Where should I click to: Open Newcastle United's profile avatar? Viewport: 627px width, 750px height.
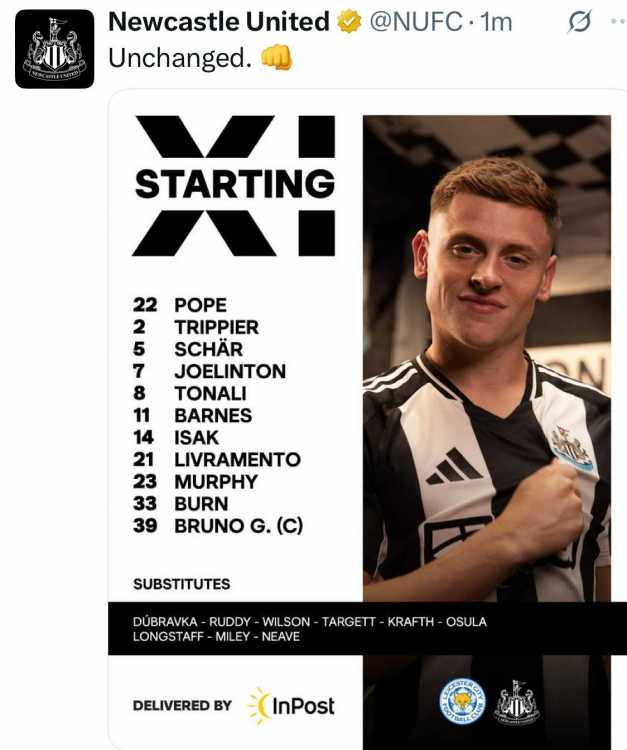(55, 49)
